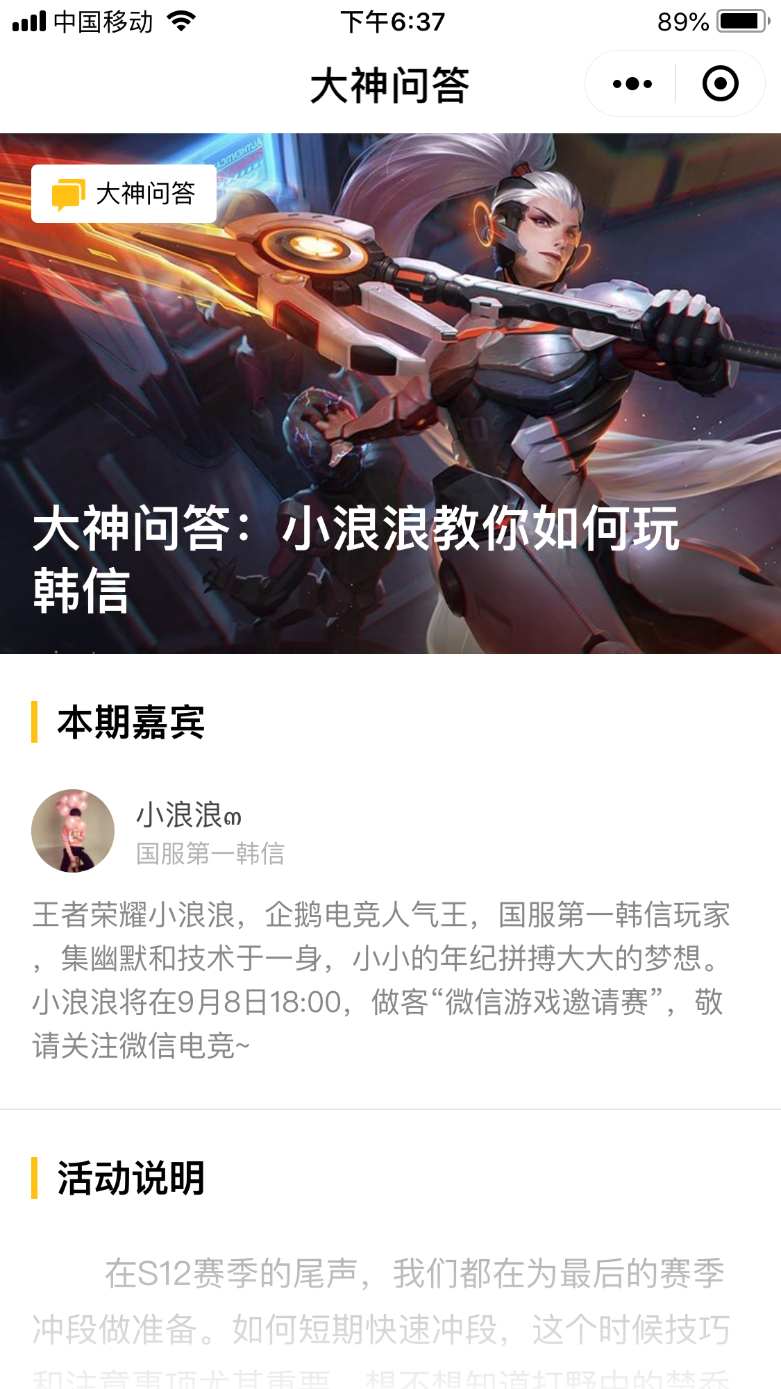Tap the 大神问答 tag on the banner
Image resolution: width=781 pixels, height=1389 pixels.
pyautogui.click(x=124, y=194)
